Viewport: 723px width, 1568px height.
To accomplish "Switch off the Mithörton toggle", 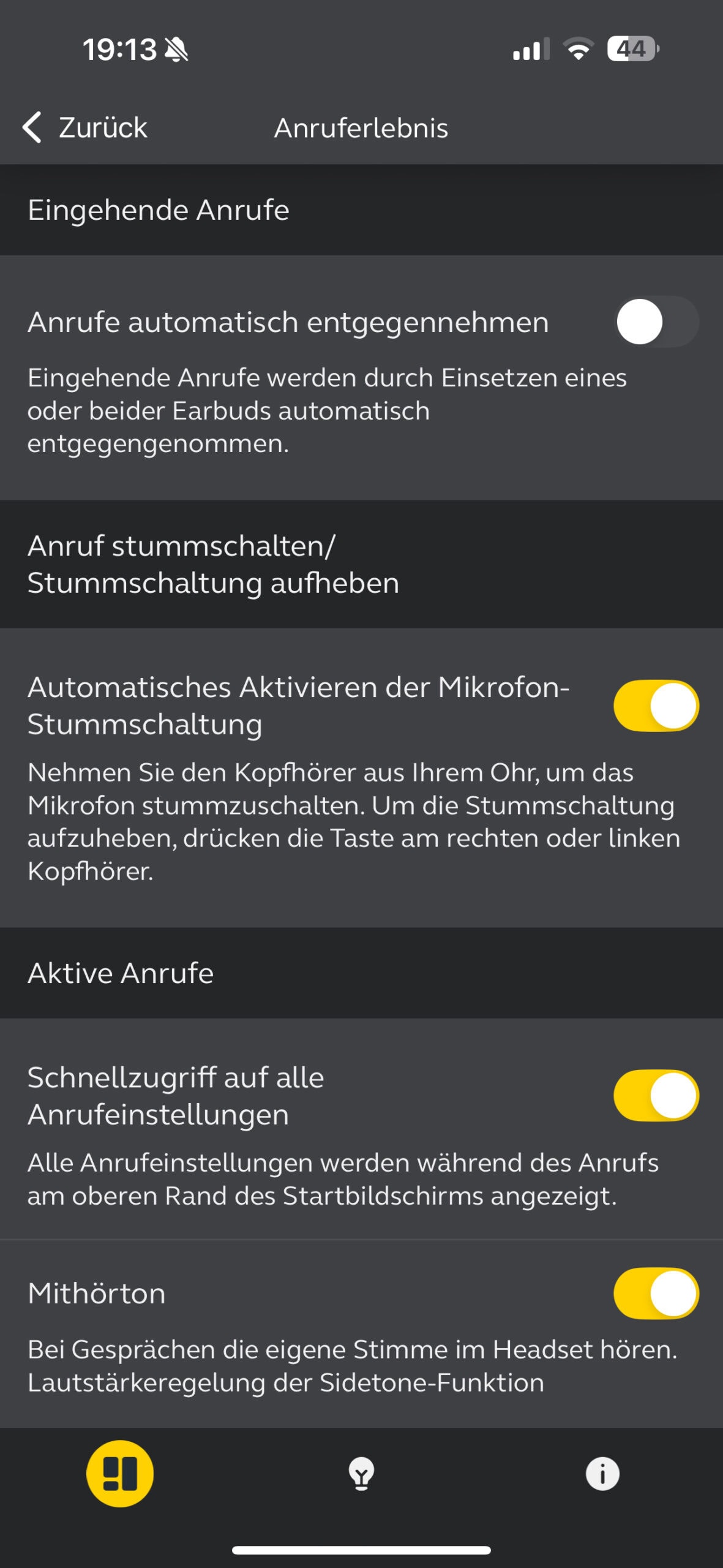I will click(x=656, y=1293).
